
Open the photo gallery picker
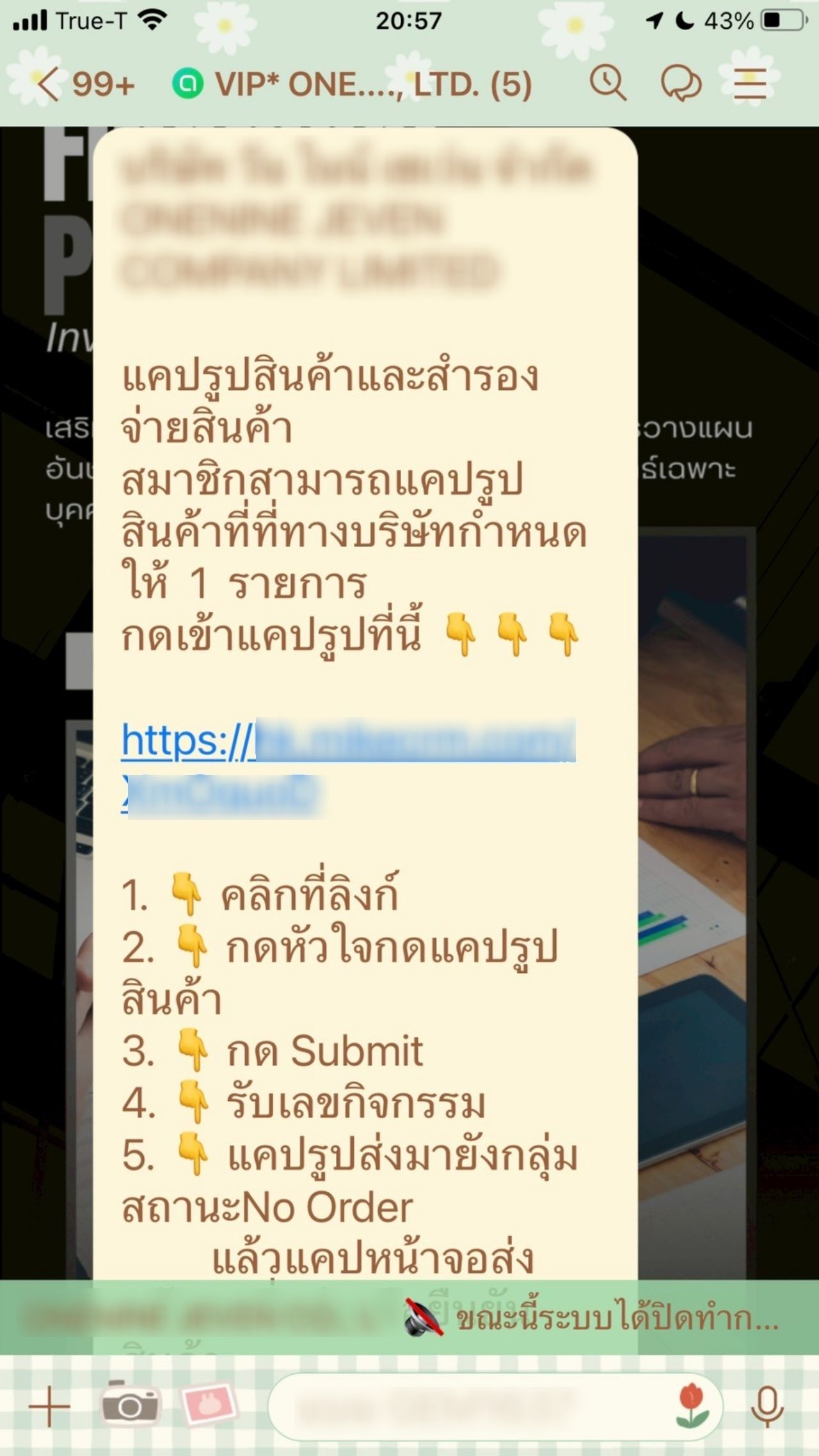tap(210, 1404)
